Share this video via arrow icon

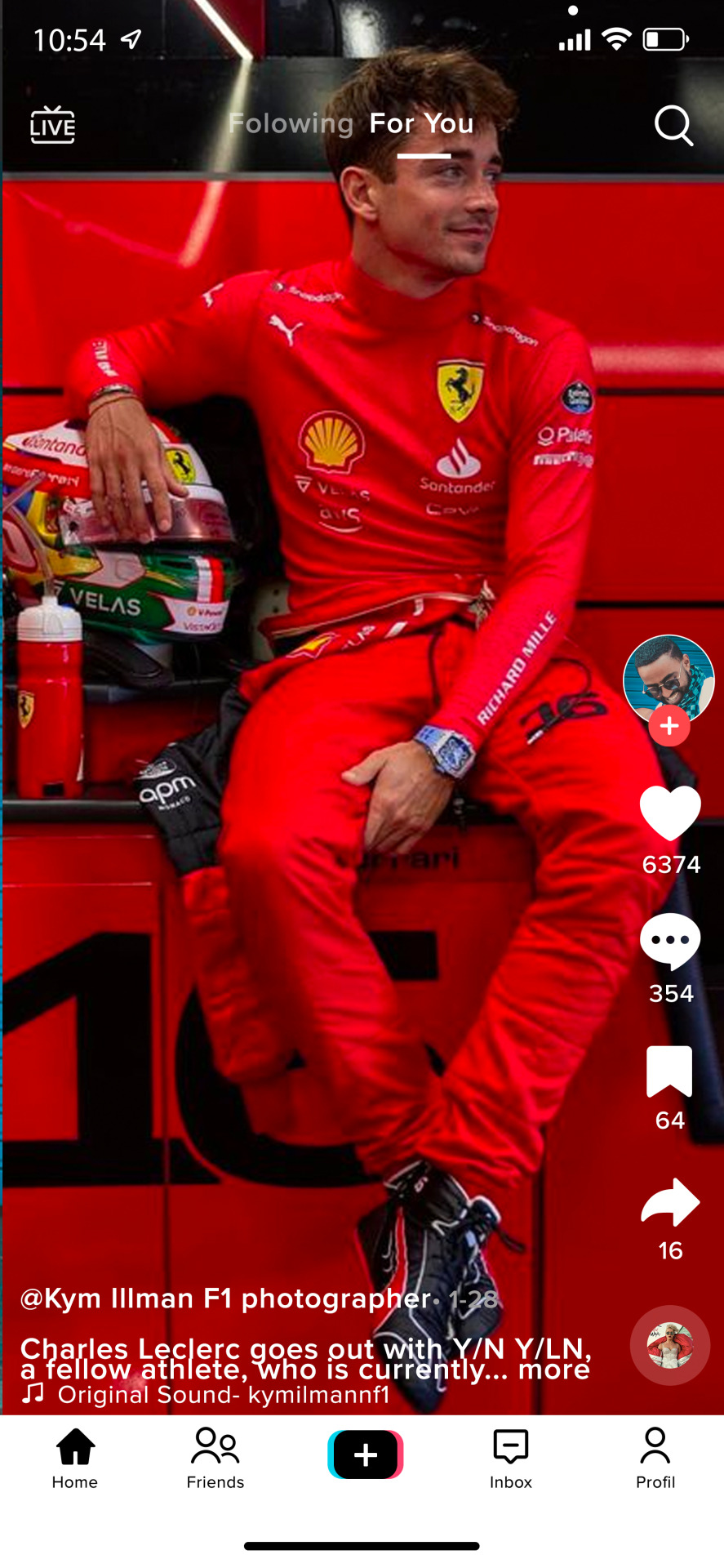point(670,1202)
